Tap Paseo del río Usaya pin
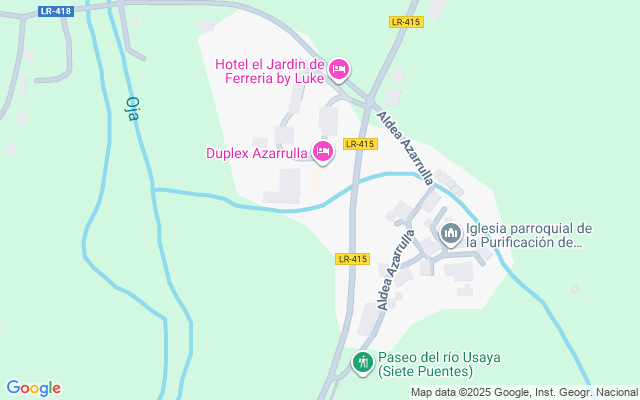 tap(362, 361)
